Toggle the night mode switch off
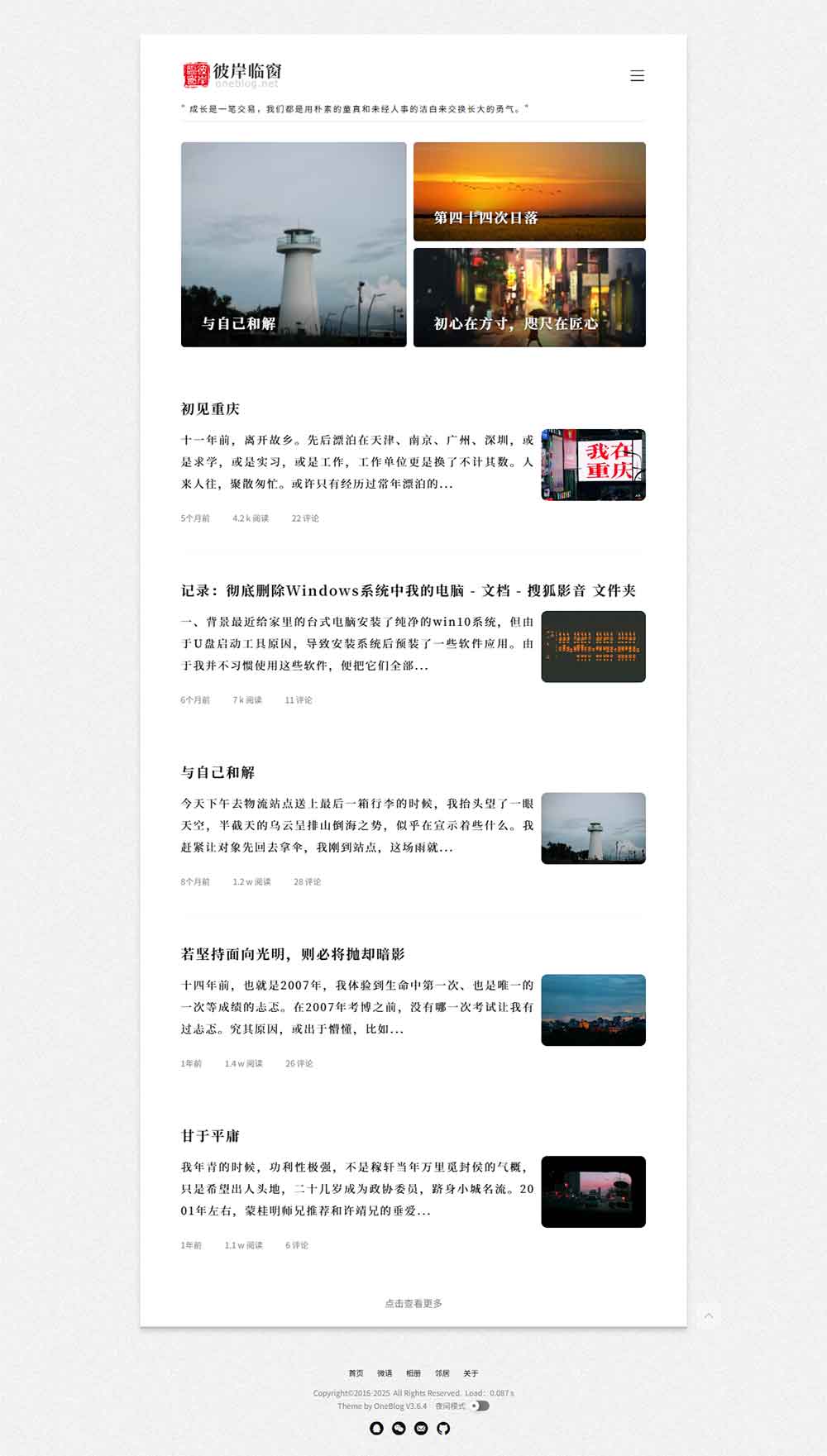Image resolution: width=827 pixels, height=1456 pixels. point(480,1406)
